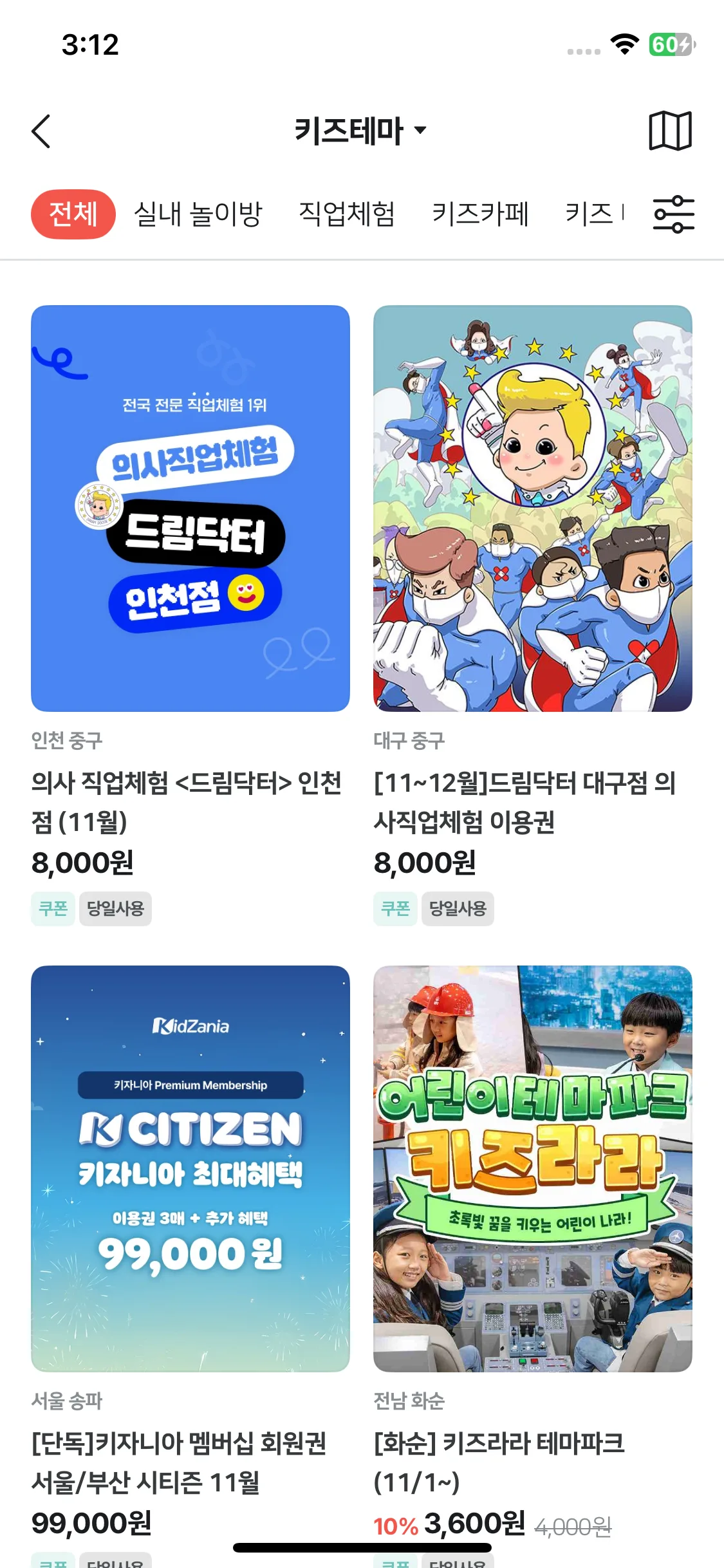Switch to the 직업체험 tab

pos(347,214)
